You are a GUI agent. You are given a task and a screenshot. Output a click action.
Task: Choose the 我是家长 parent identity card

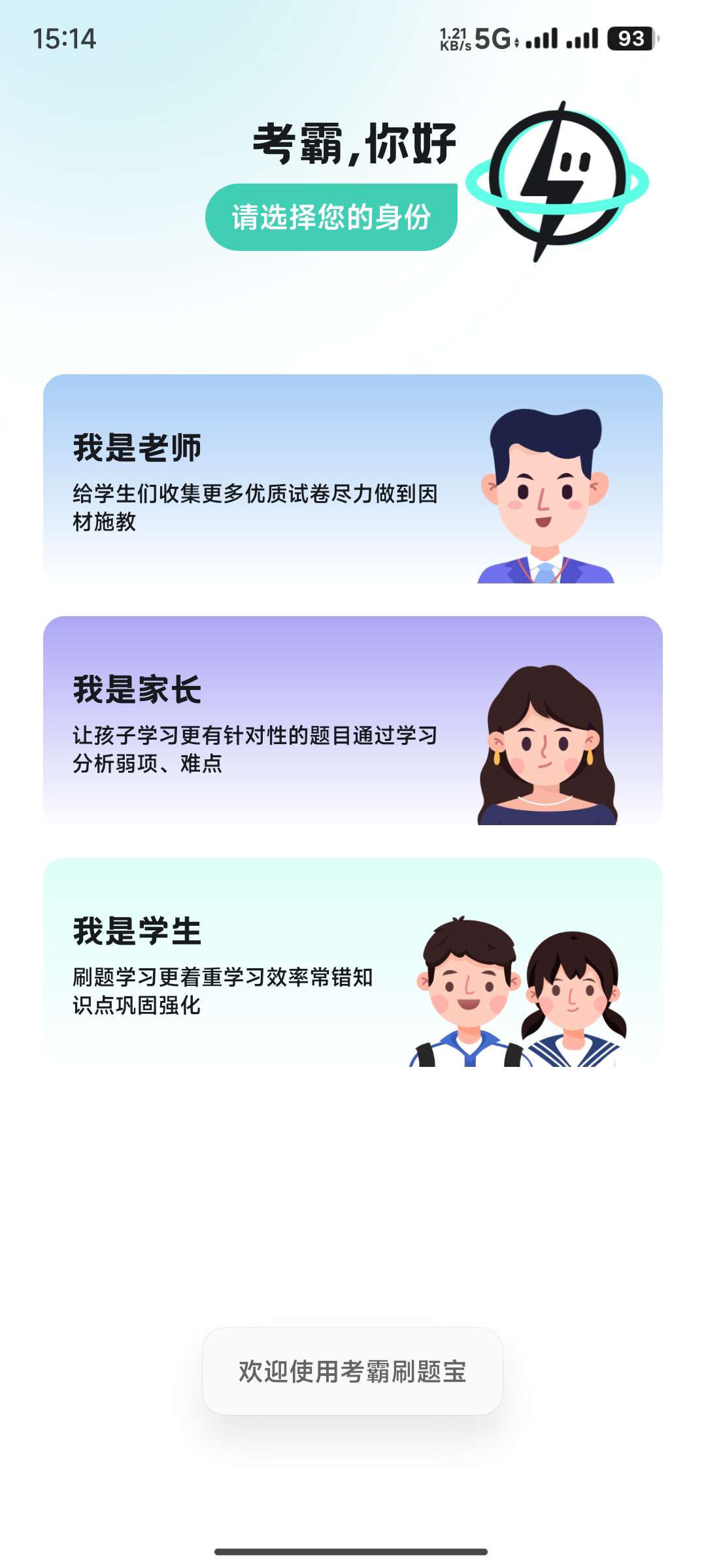click(353, 721)
